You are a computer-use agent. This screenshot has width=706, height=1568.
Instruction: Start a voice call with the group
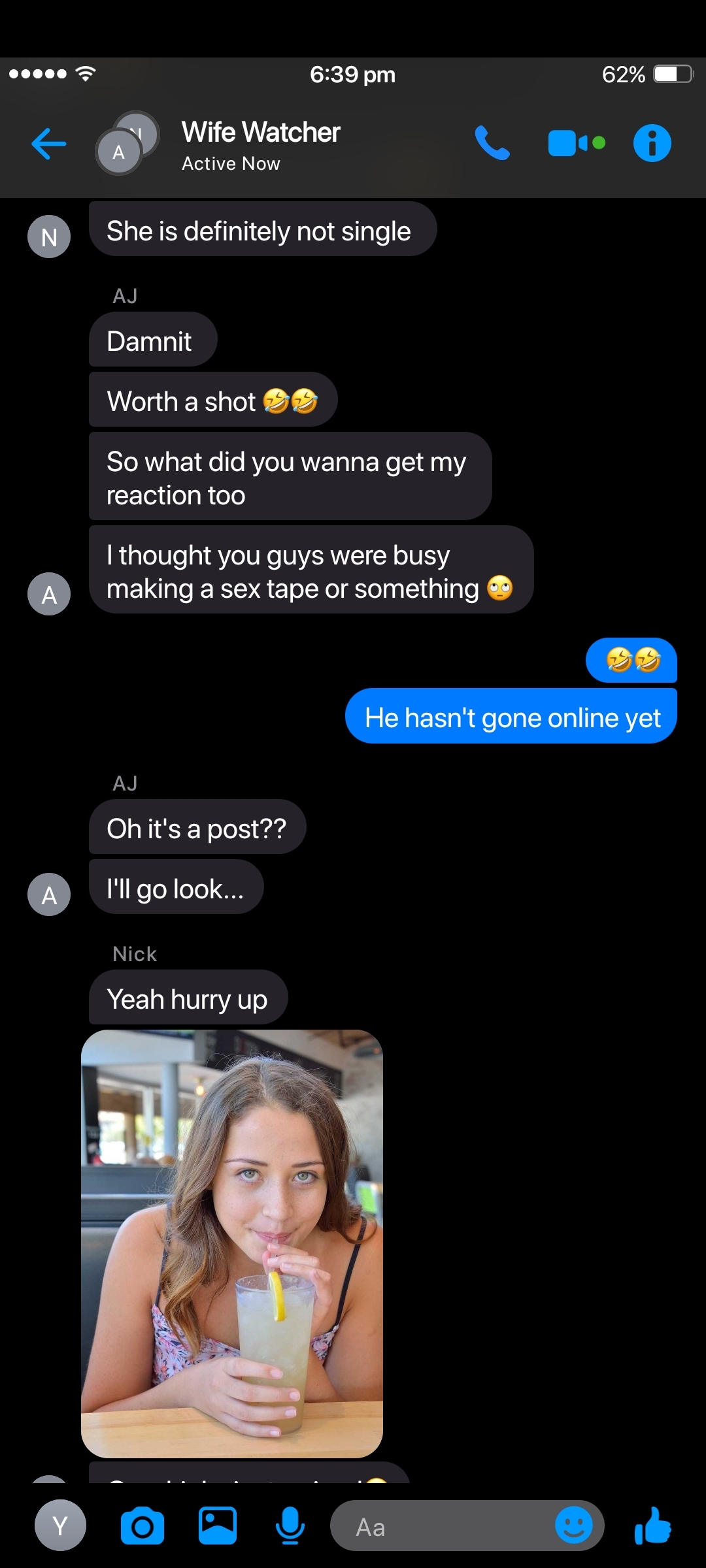click(x=492, y=143)
